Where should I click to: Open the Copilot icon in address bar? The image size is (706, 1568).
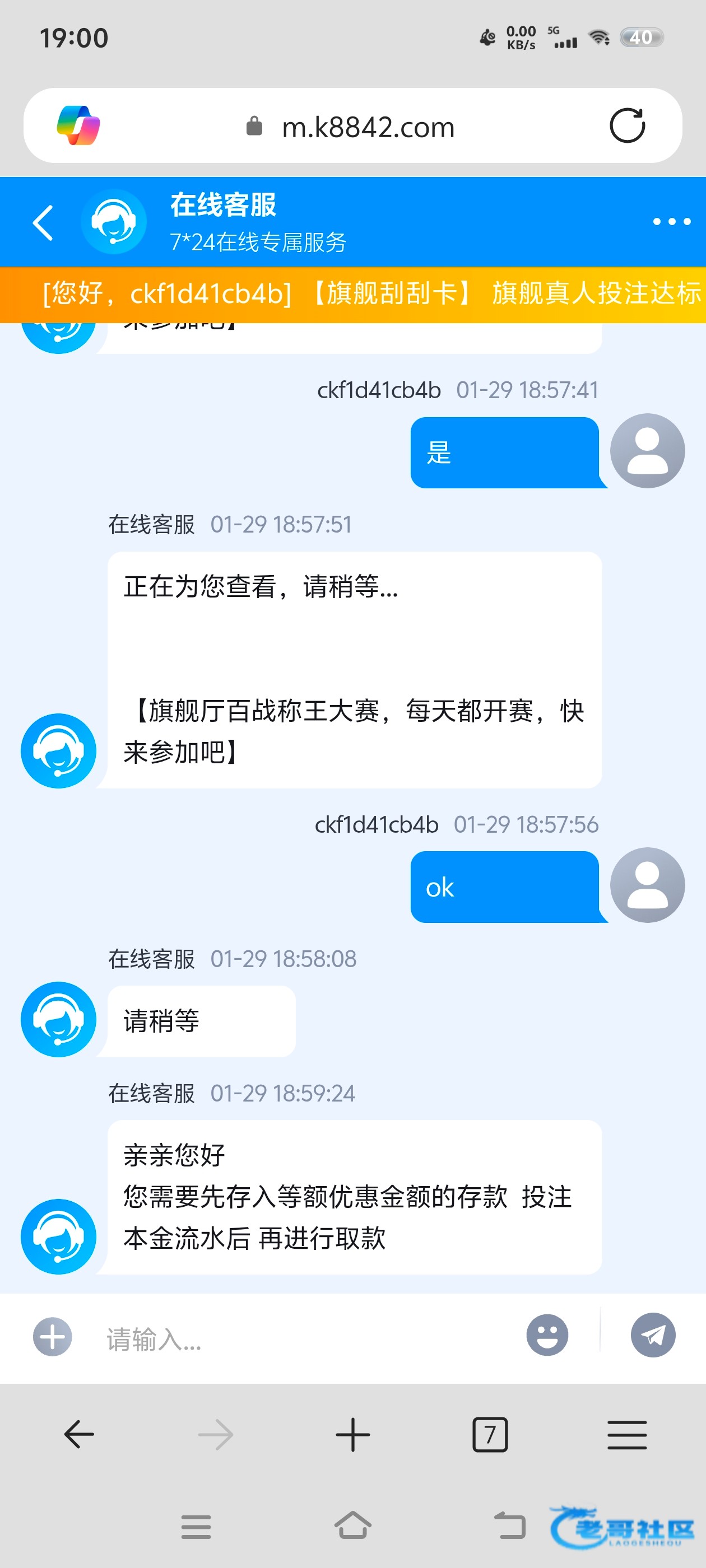click(78, 126)
